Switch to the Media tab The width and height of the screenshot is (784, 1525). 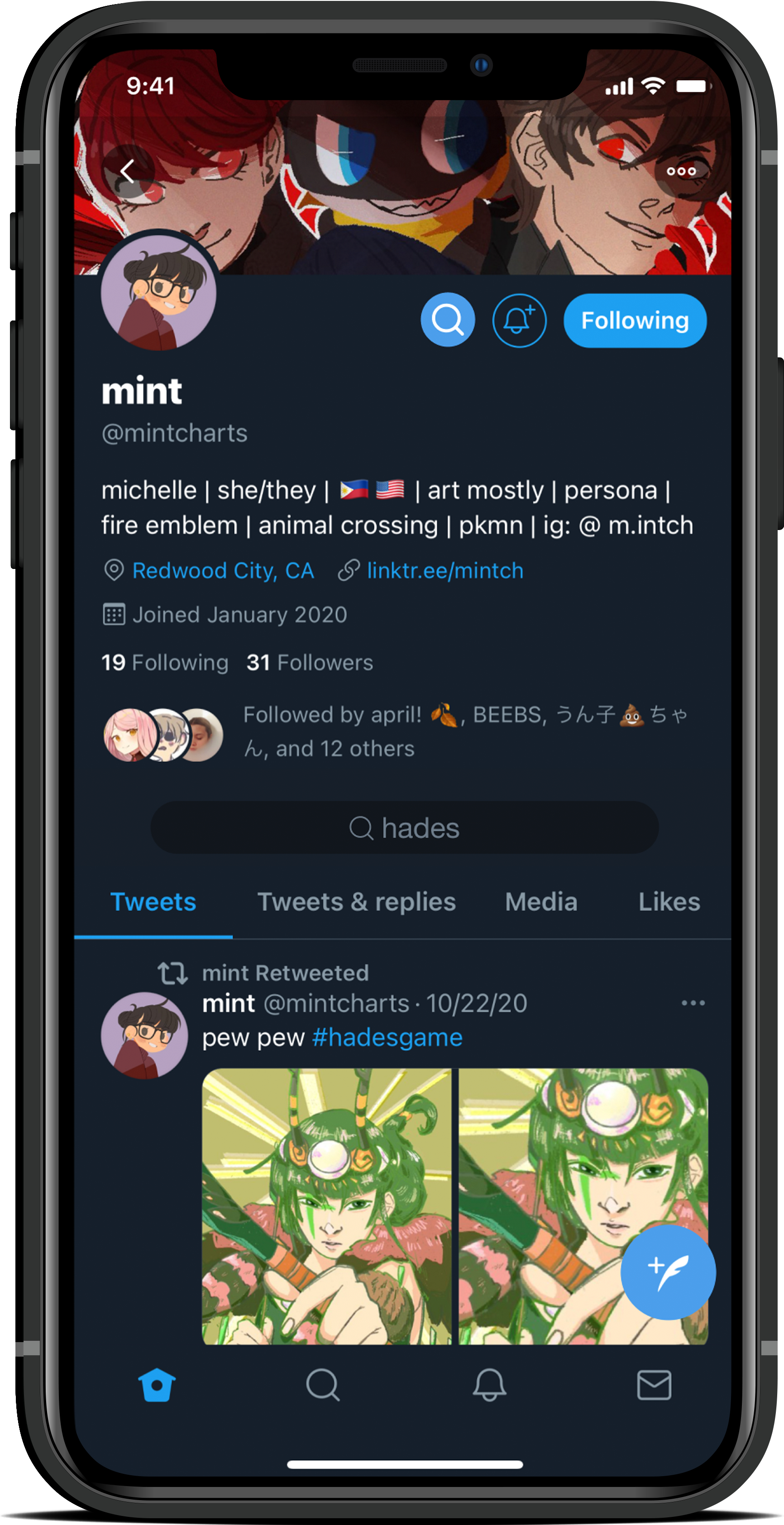(541, 902)
